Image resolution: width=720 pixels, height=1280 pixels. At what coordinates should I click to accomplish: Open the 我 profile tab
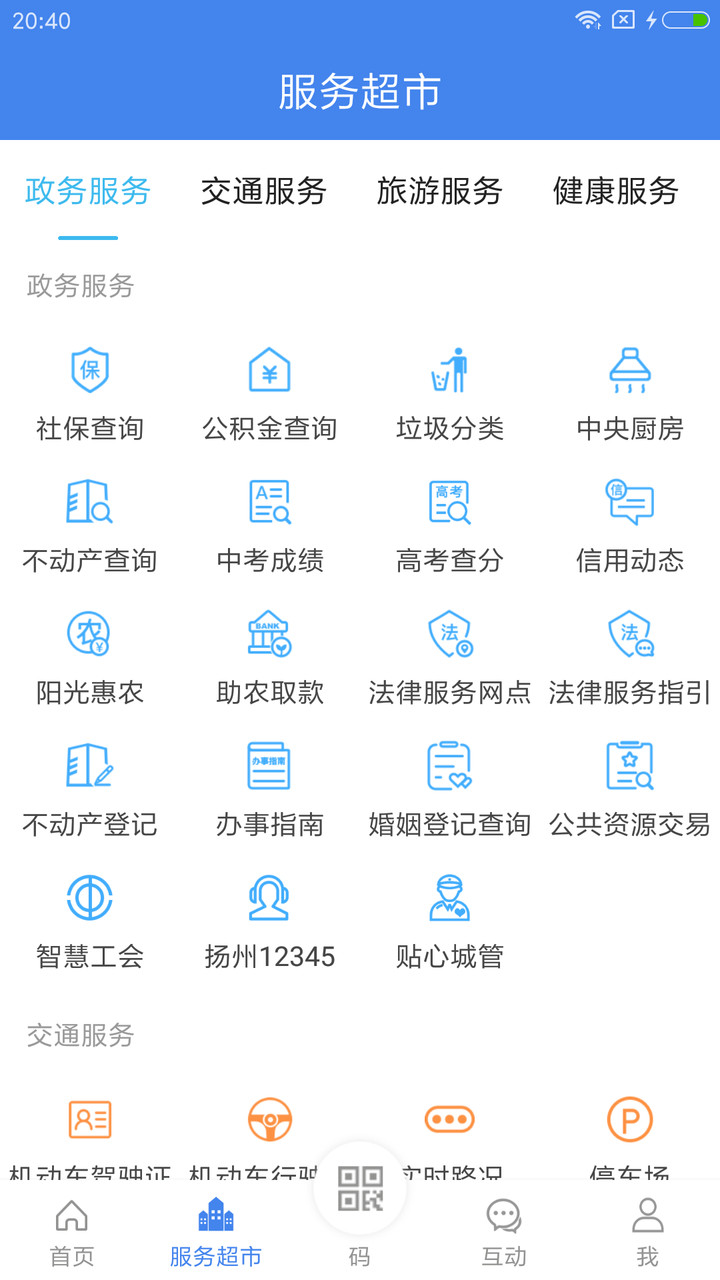(x=648, y=1232)
